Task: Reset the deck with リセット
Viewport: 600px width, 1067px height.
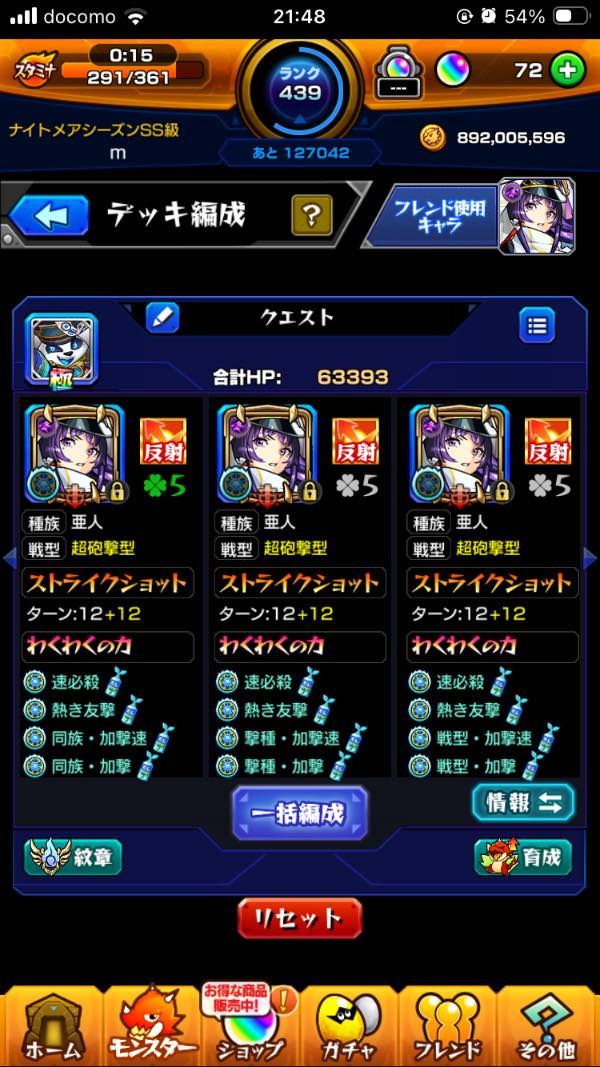Action: click(300, 918)
